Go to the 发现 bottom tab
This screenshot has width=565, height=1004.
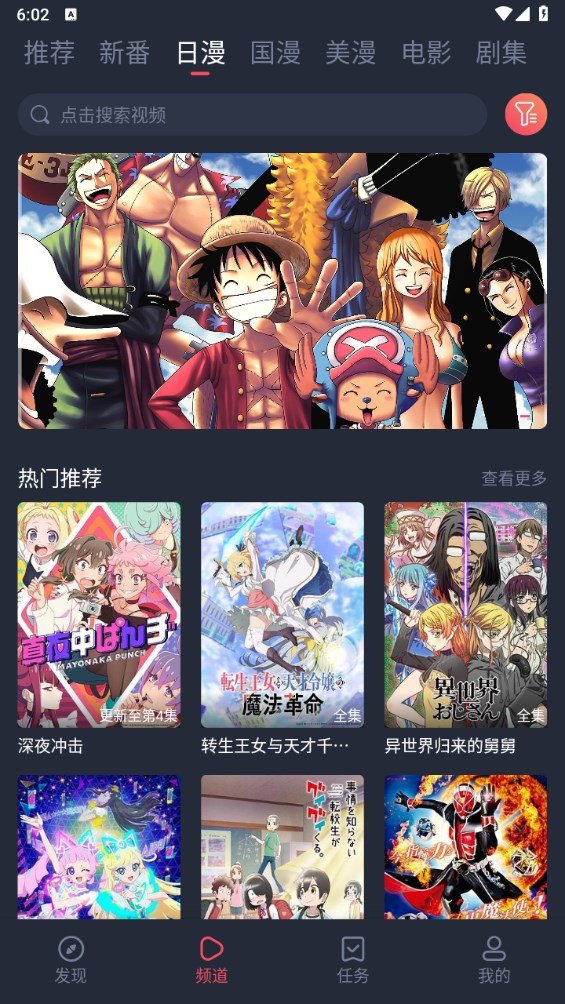(x=70, y=960)
